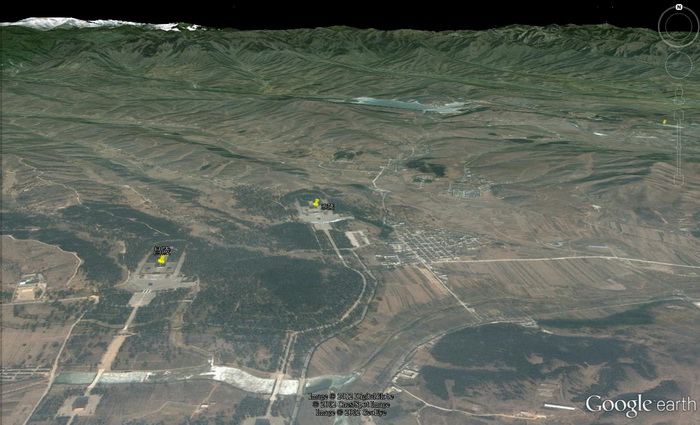This screenshot has width=700, height=425.
Task: Tap the street view pegman icon
Action: (x=680, y=94)
